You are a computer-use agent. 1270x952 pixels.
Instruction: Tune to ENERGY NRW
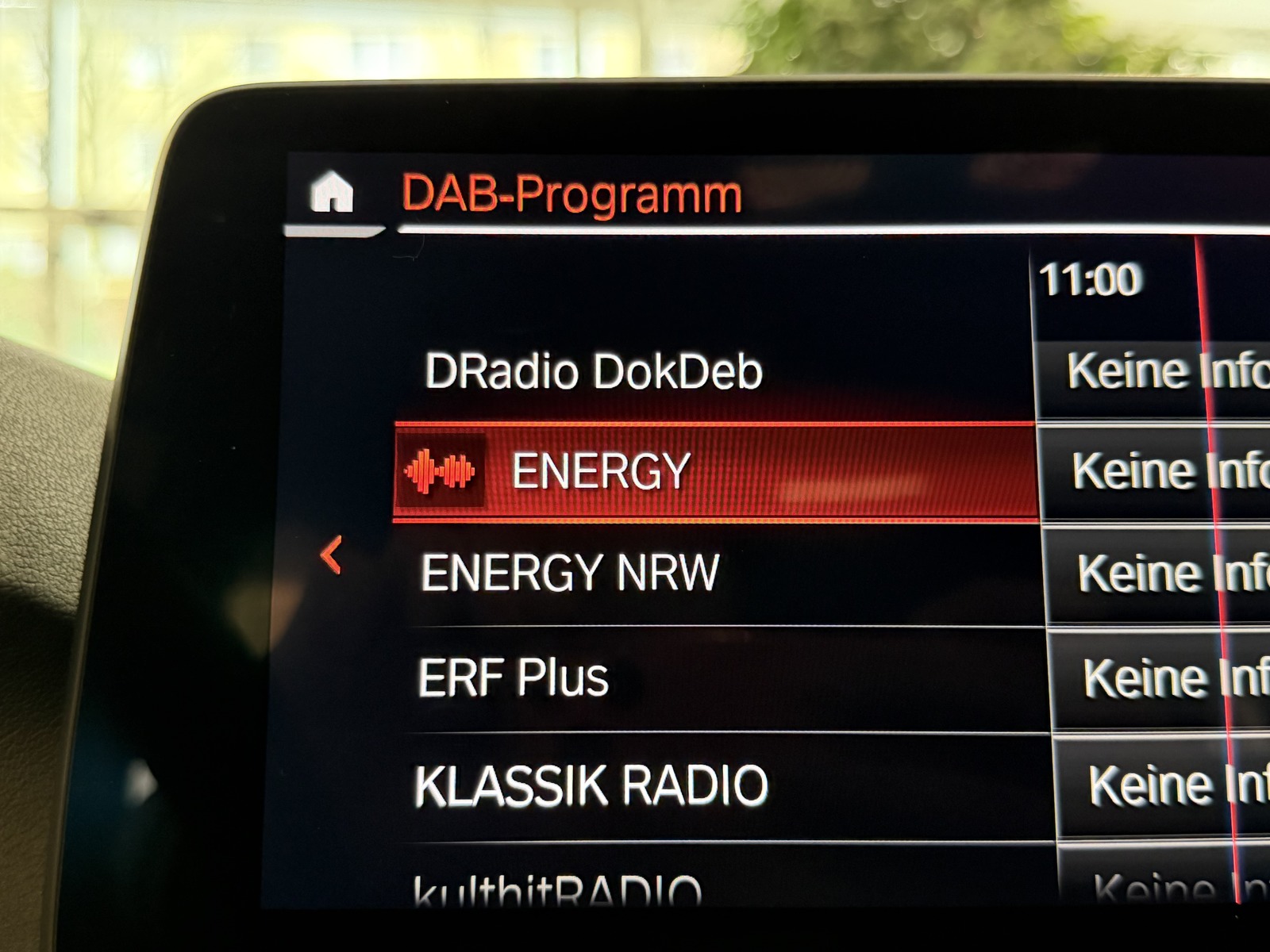(570, 572)
